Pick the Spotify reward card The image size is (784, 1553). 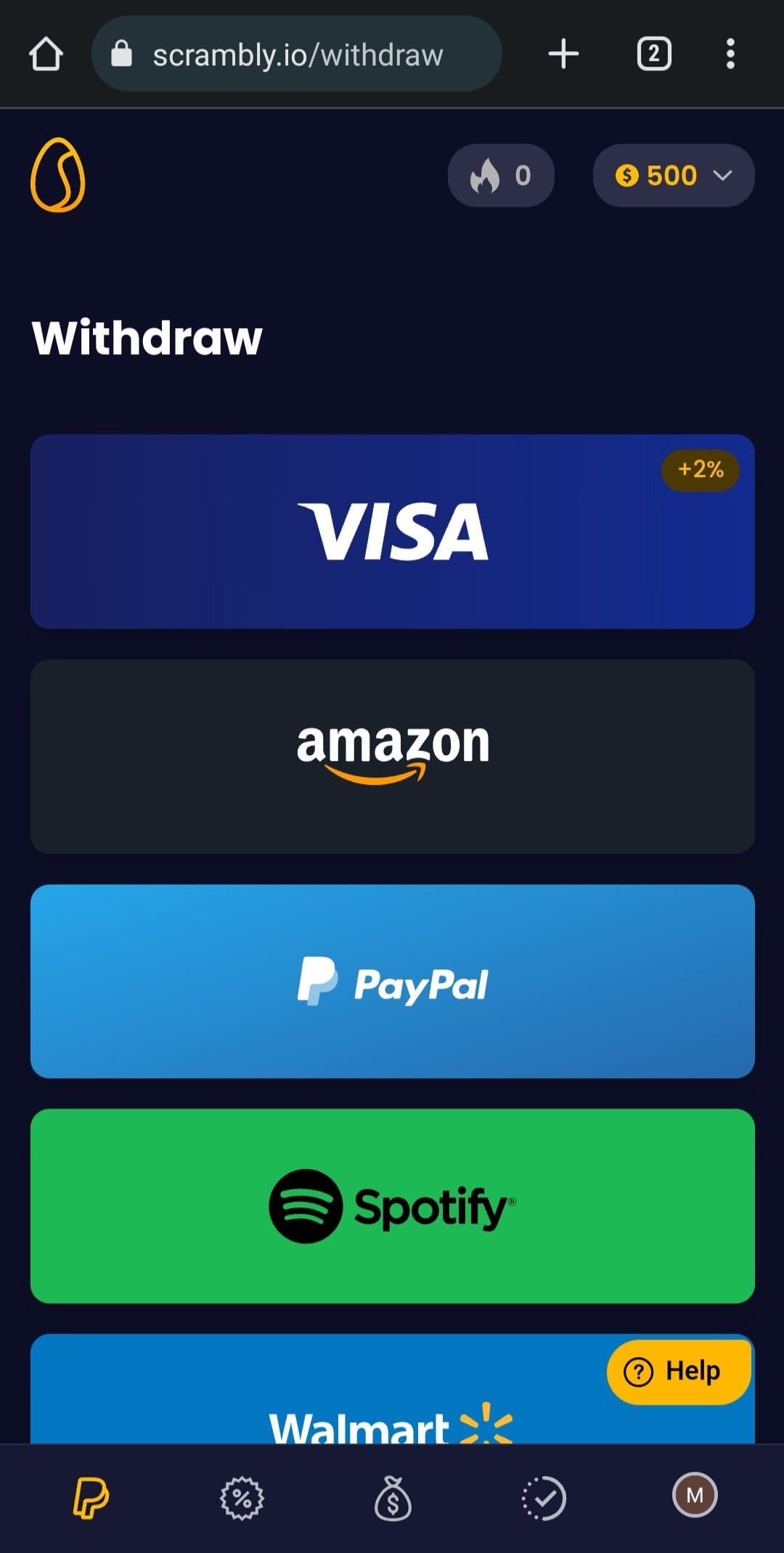click(392, 1206)
